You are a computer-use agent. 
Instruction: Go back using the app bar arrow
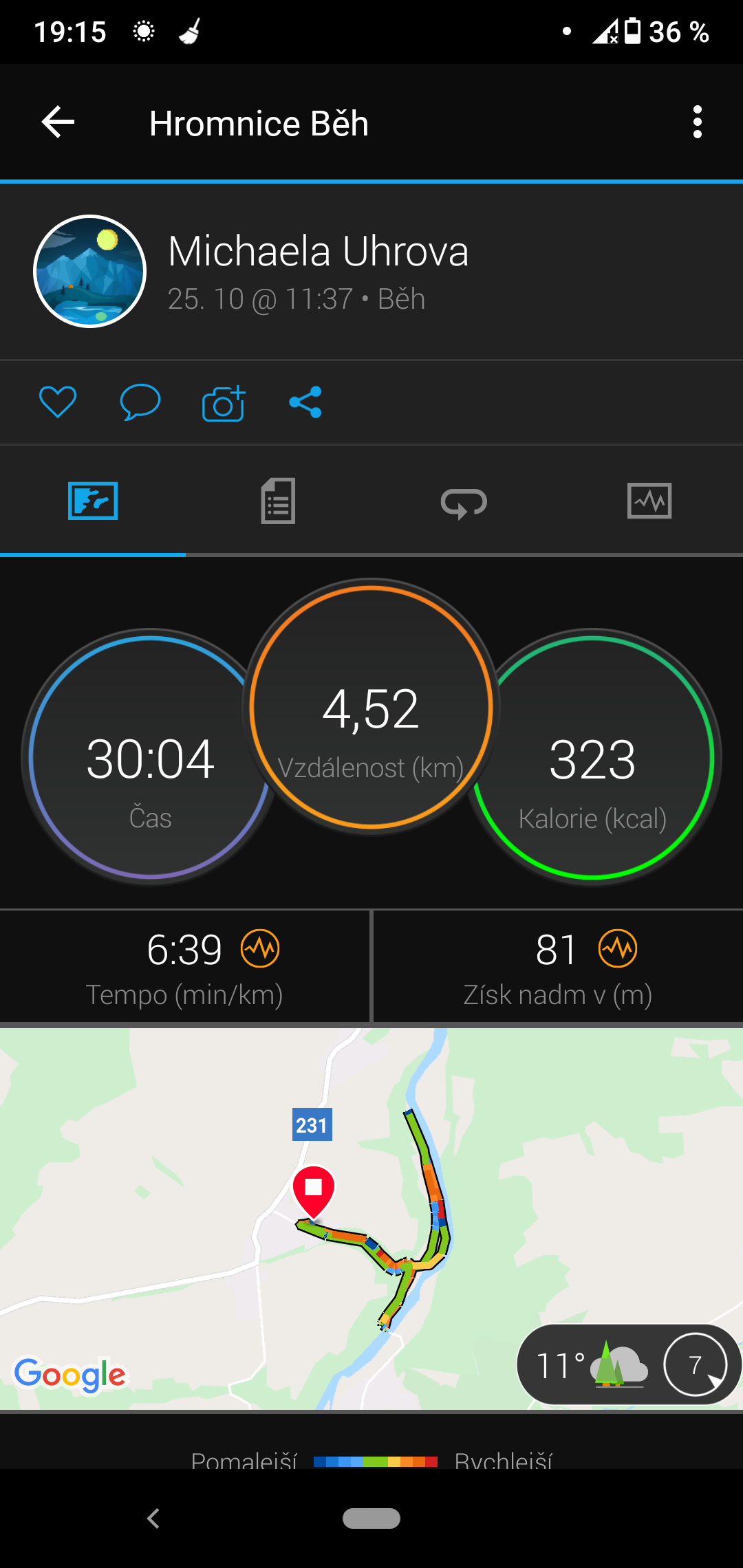[58, 122]
